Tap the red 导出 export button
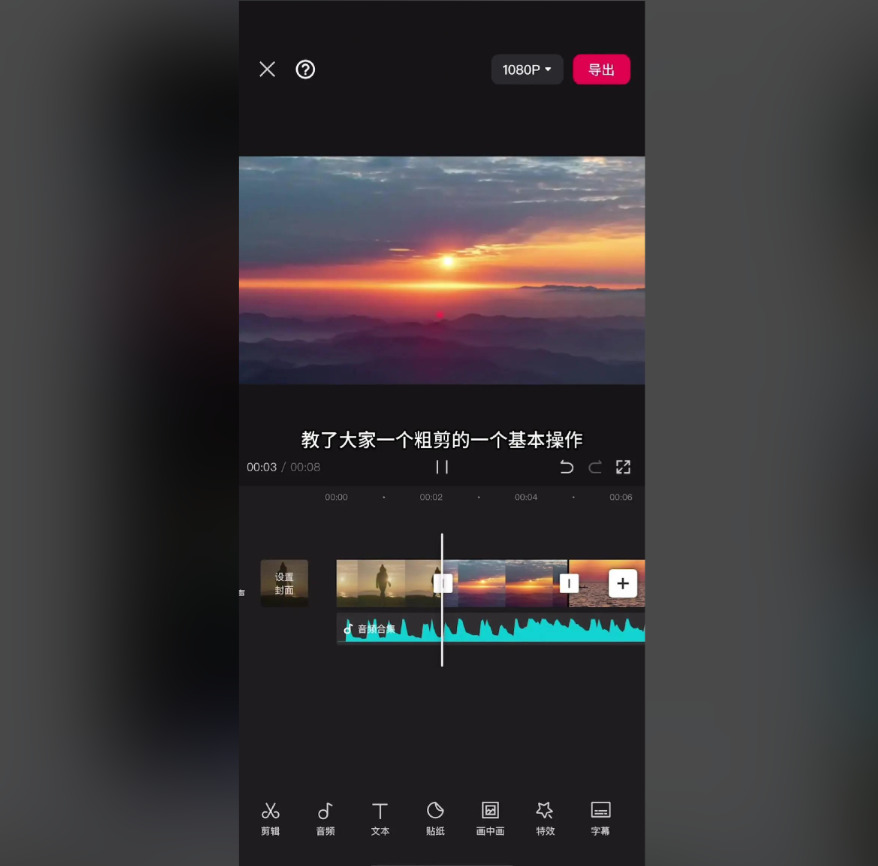The width and height of the screenshot is (878, 866). tap(601, 70)
